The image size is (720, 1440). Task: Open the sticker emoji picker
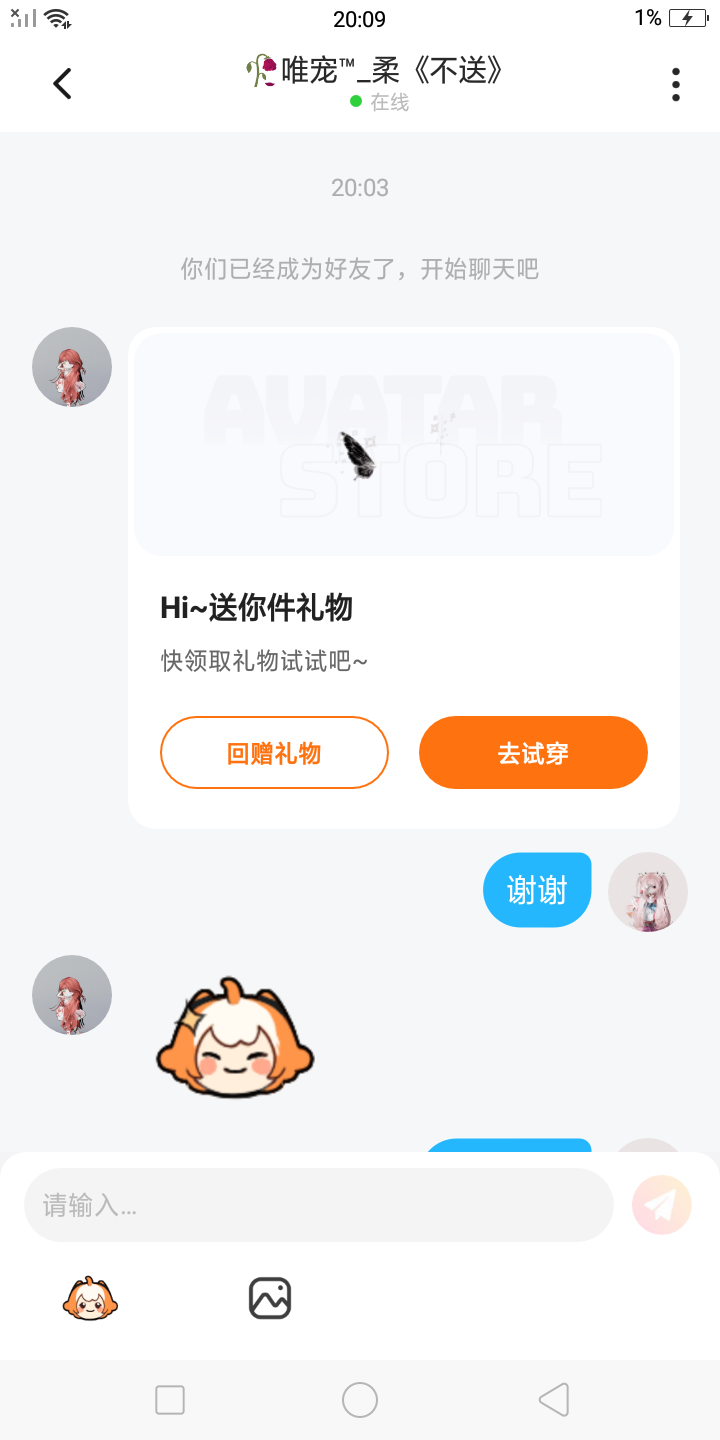tap(90, 1299)
